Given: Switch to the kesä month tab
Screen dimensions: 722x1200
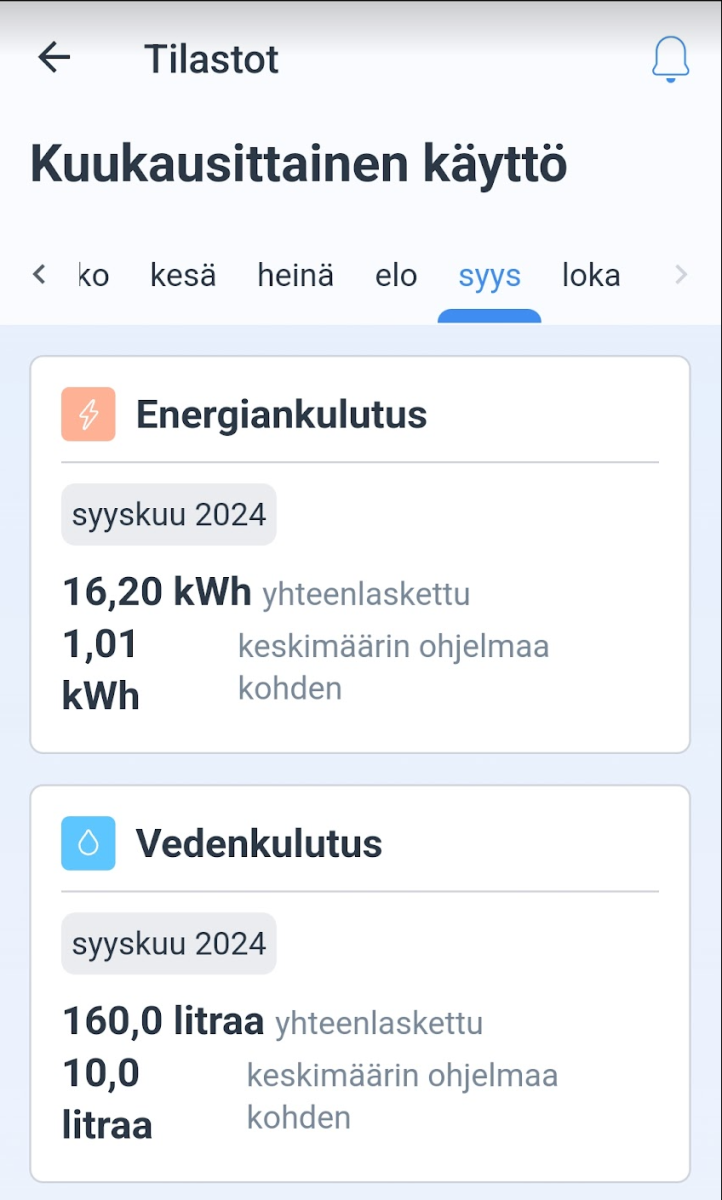Looking at the screenshot, I should [x=183, y=275].
